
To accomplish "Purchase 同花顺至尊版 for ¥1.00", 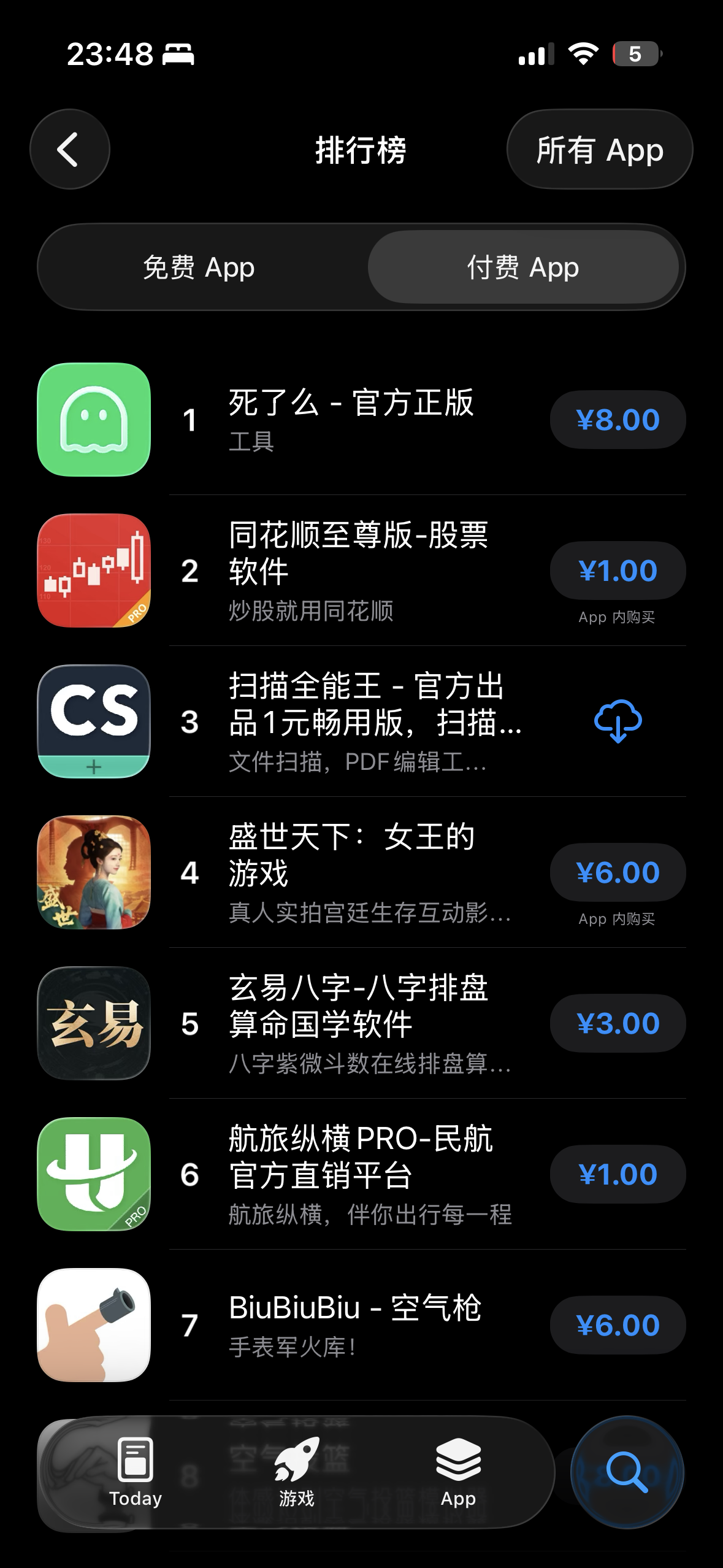I will point(617,571).
